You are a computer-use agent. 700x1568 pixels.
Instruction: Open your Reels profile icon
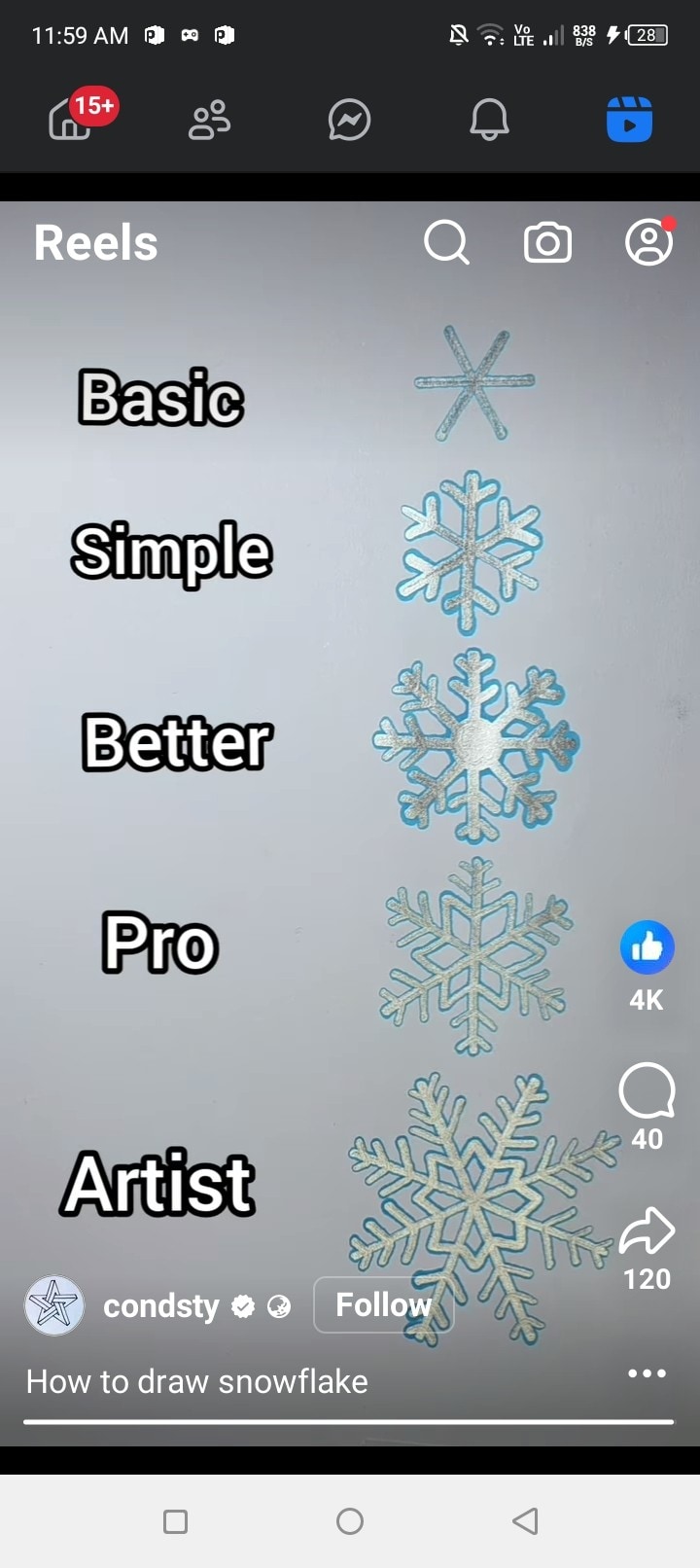coord(648,242)
